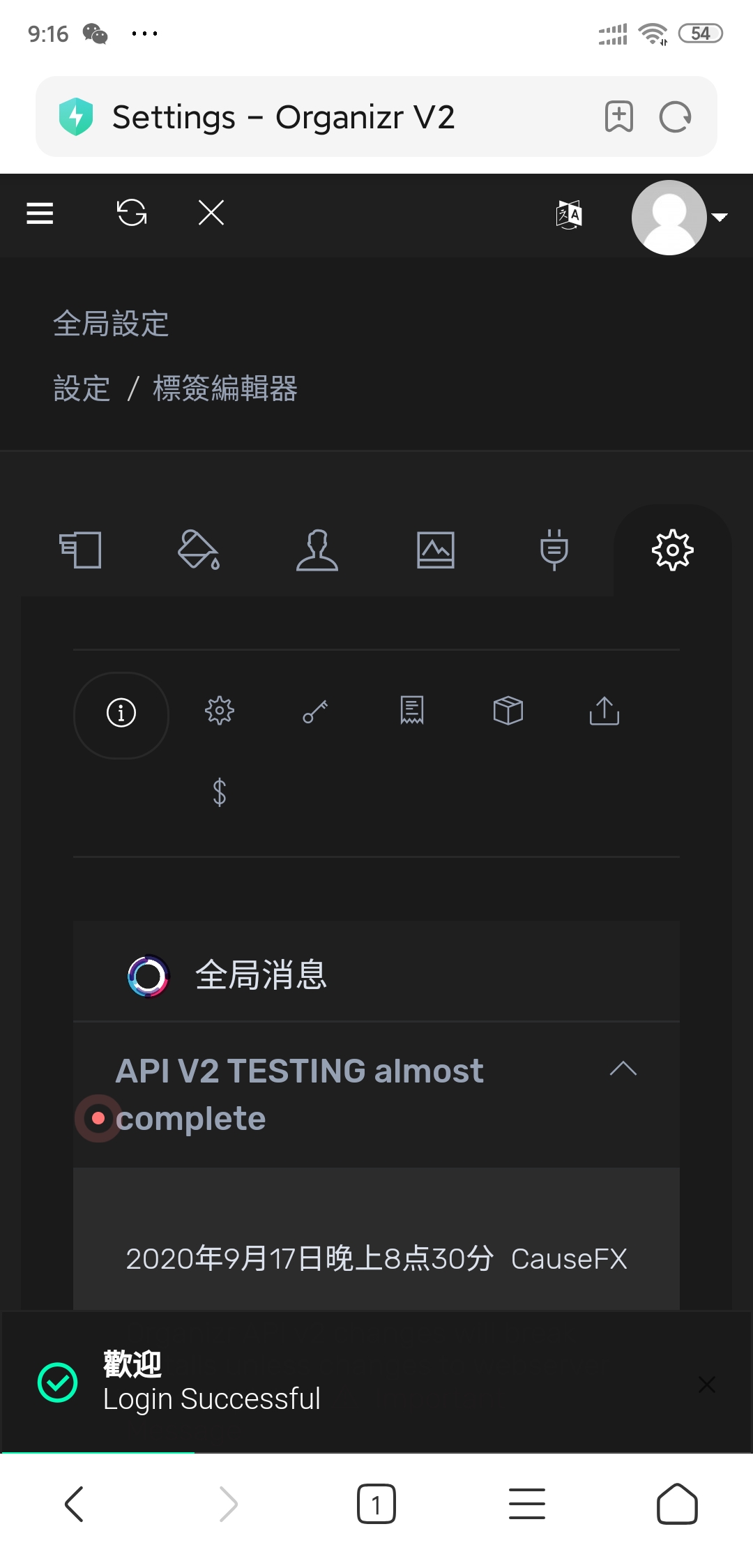Switch to the plugins tab

[554, 550]
